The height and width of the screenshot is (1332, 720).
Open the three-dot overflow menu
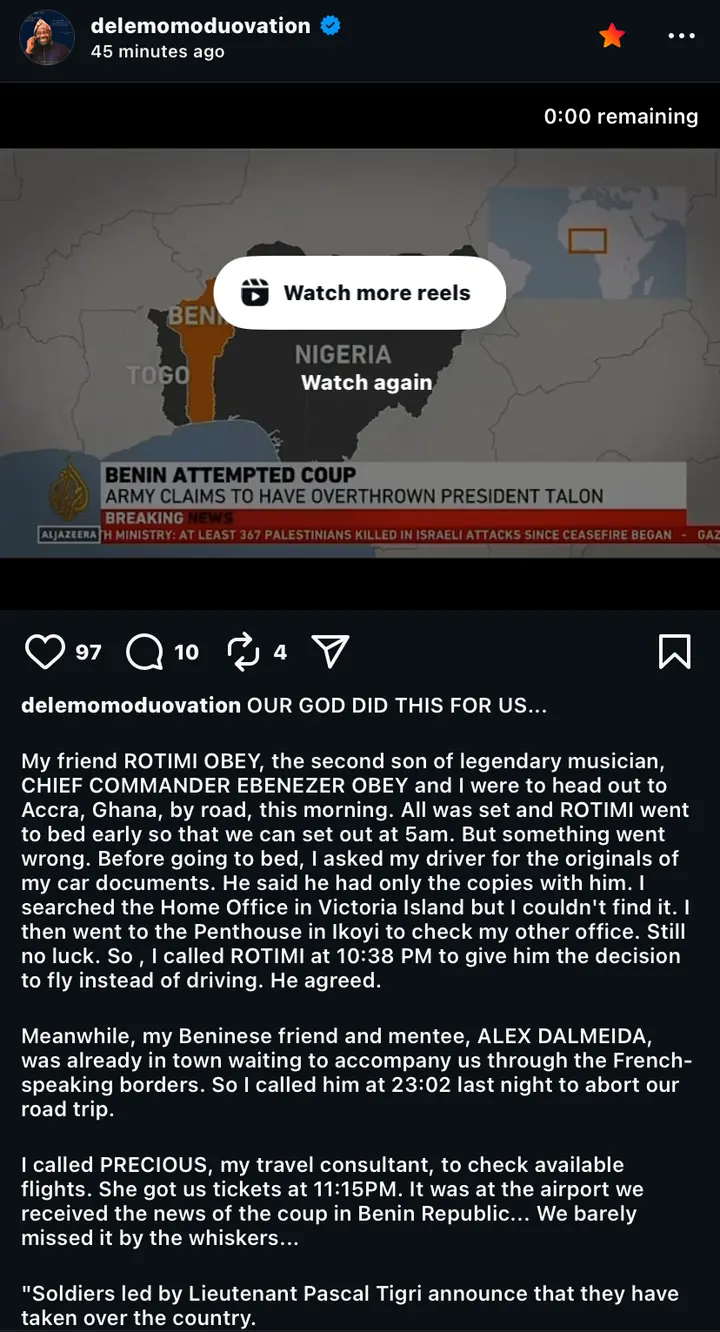[681, 37]
